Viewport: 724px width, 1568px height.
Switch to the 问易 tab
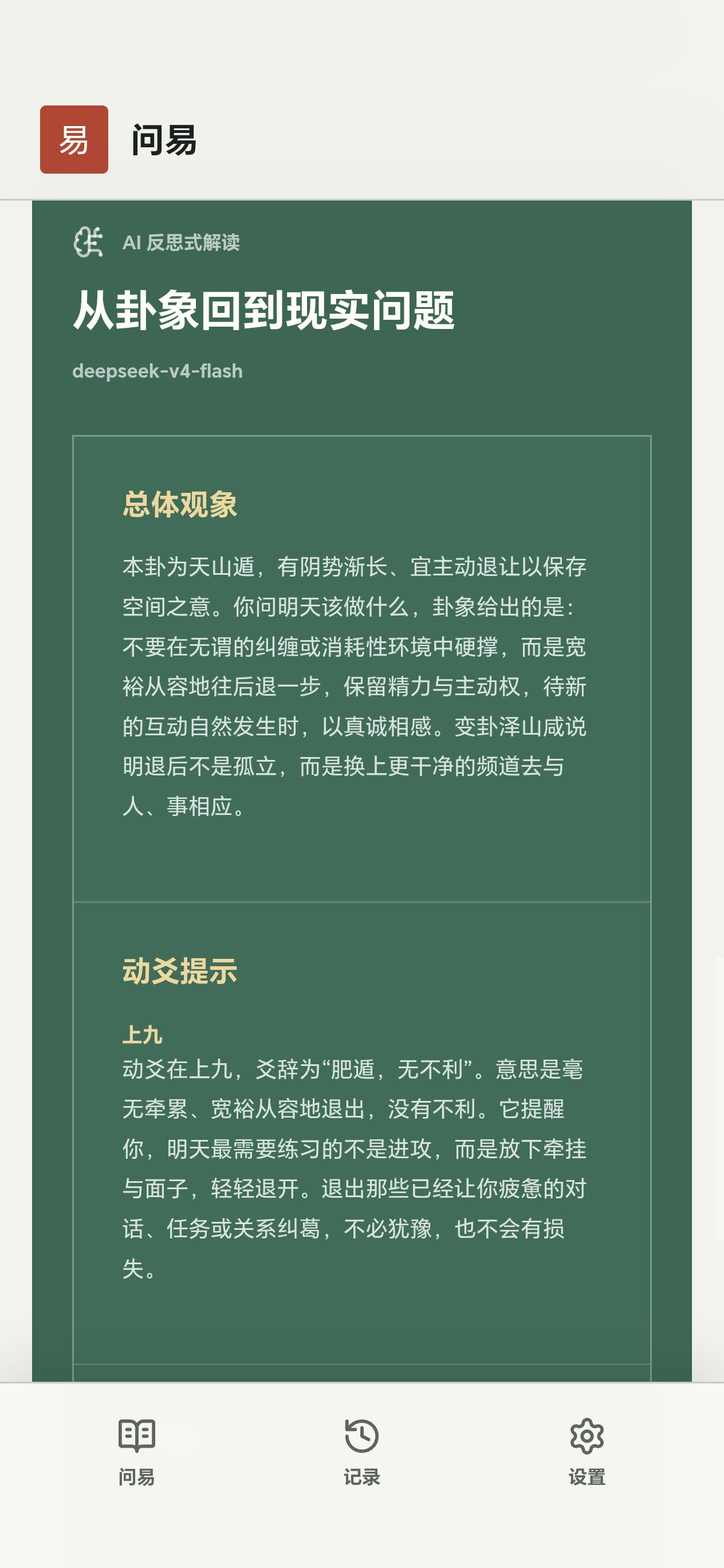click(x=136, y=1452)
